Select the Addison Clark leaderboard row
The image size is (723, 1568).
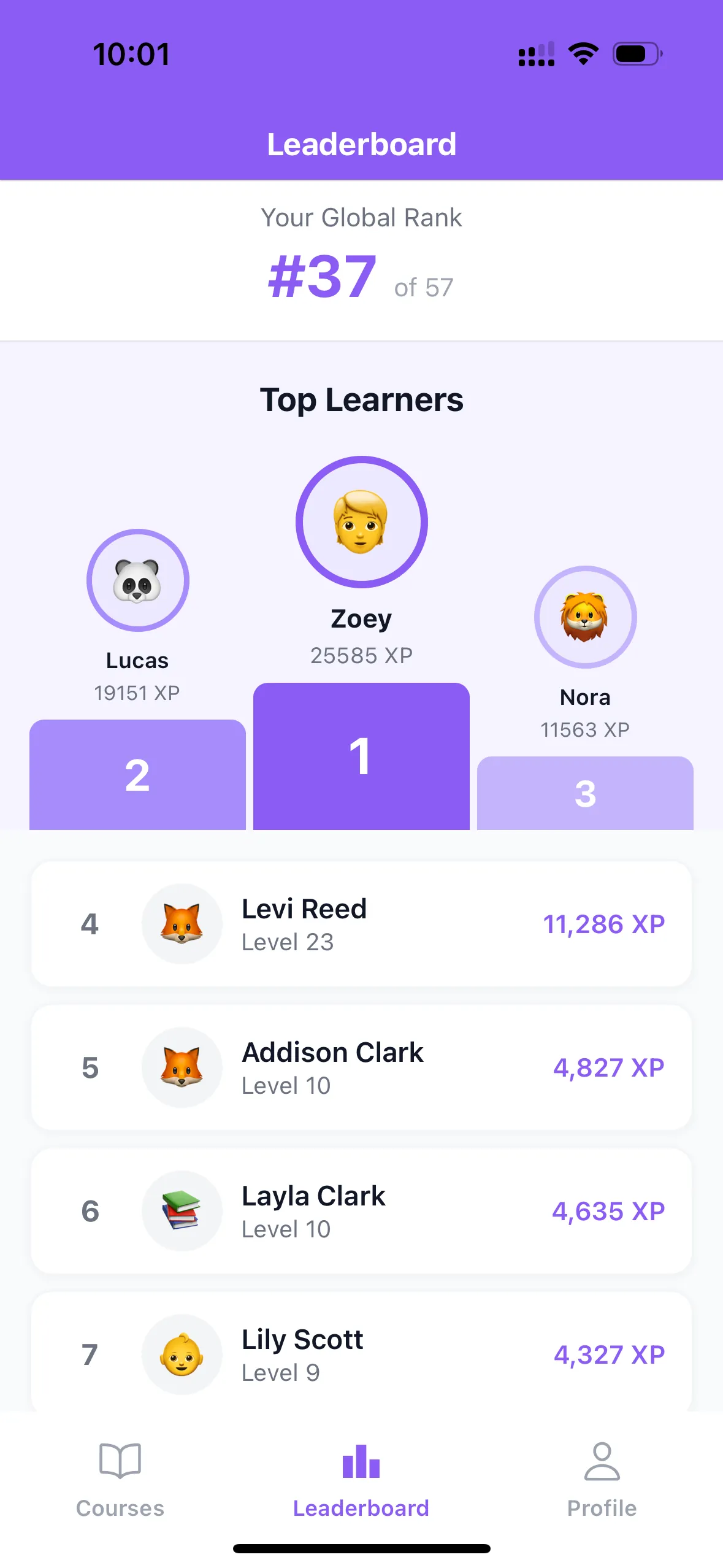tap(361, 1067)
